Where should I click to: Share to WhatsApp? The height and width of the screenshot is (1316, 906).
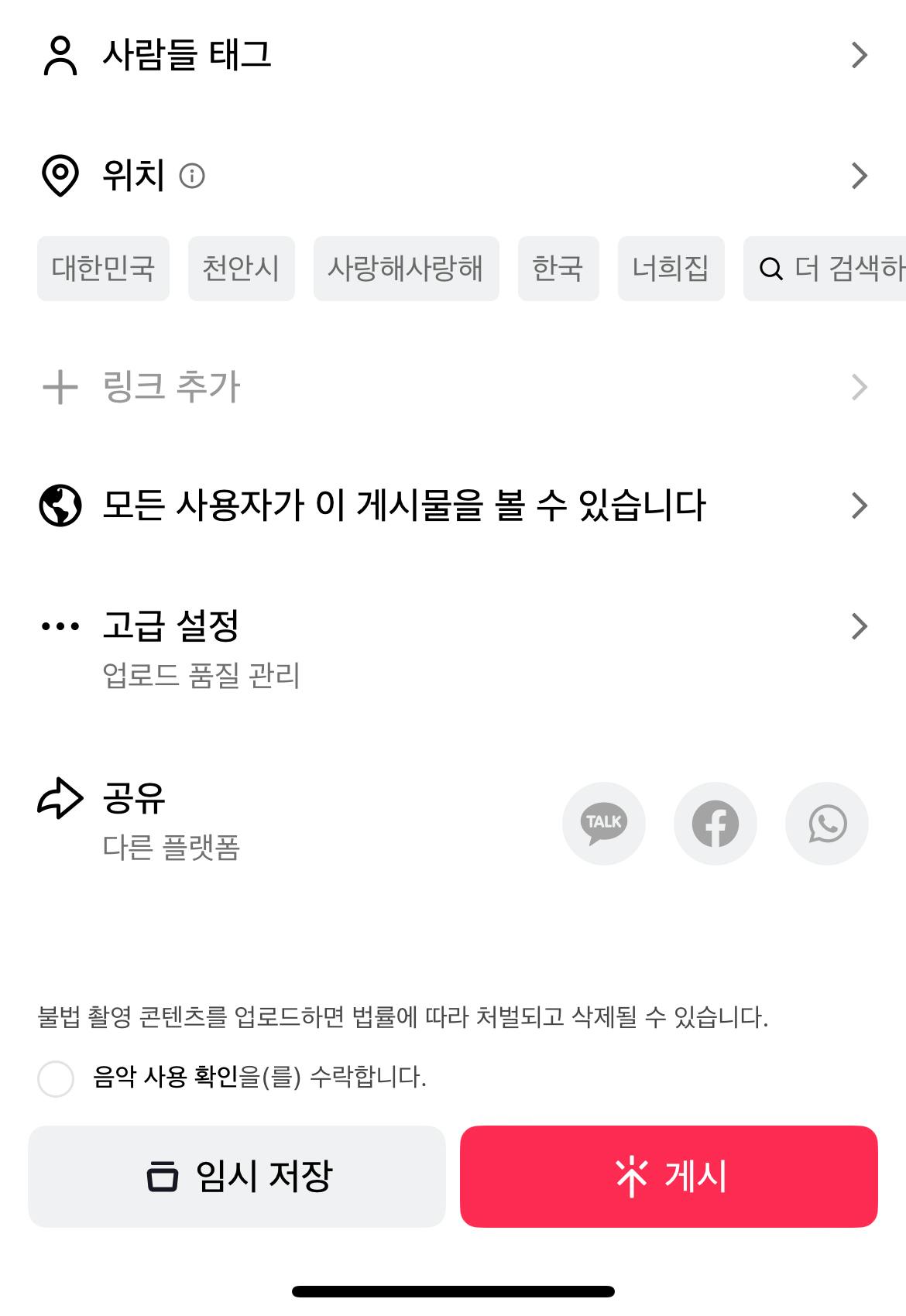click(826, 824)
